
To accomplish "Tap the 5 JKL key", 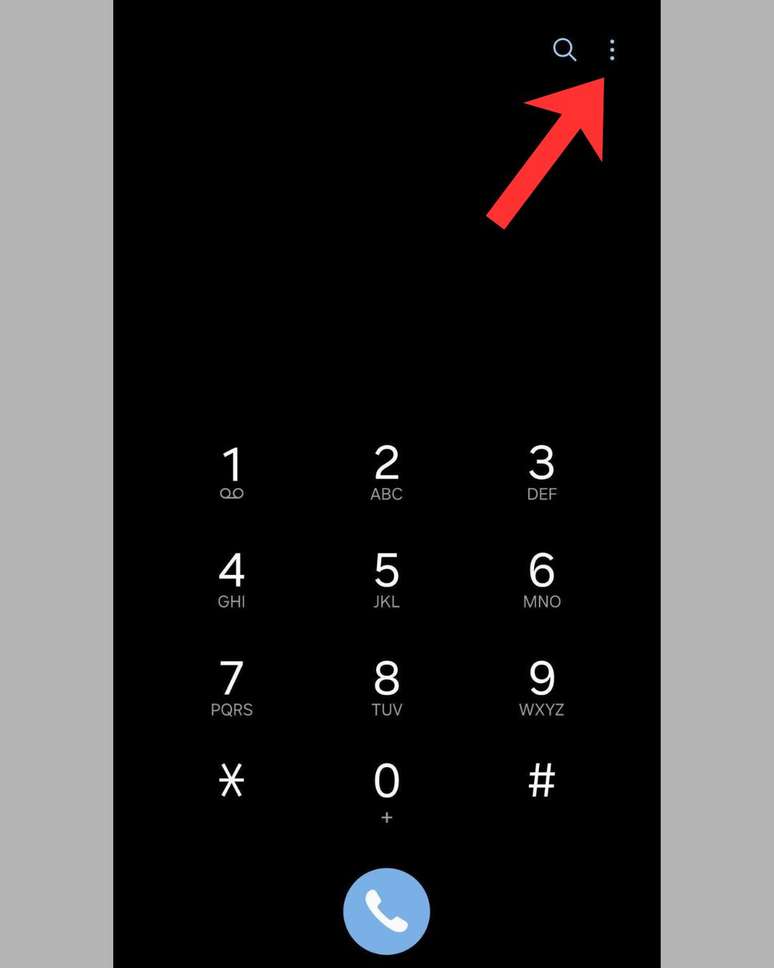I will pos(387,581).
